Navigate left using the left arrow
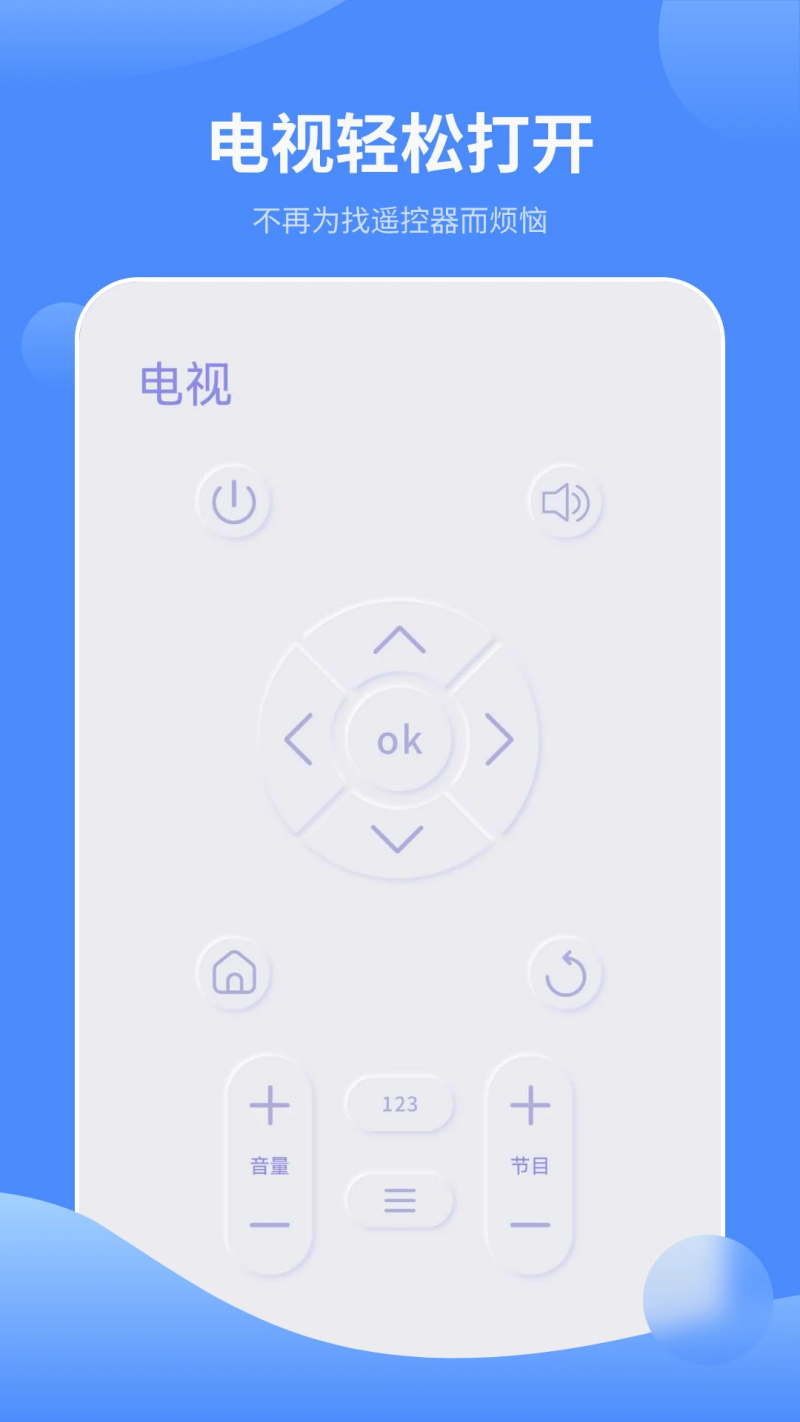Screen dimensions: 800x1422 click(x=298, y=740)
